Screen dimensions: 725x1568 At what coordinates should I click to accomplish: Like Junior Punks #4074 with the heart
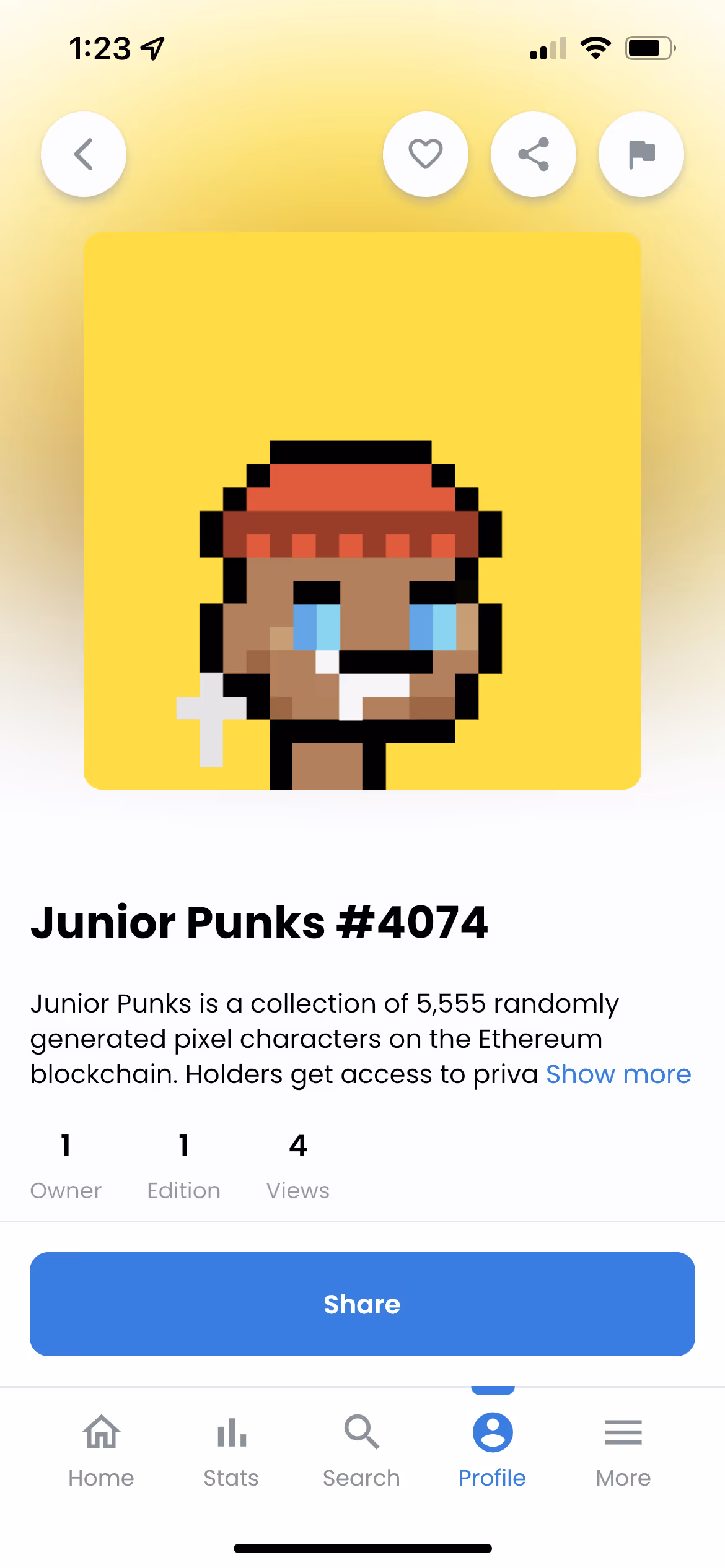(426, 154)
